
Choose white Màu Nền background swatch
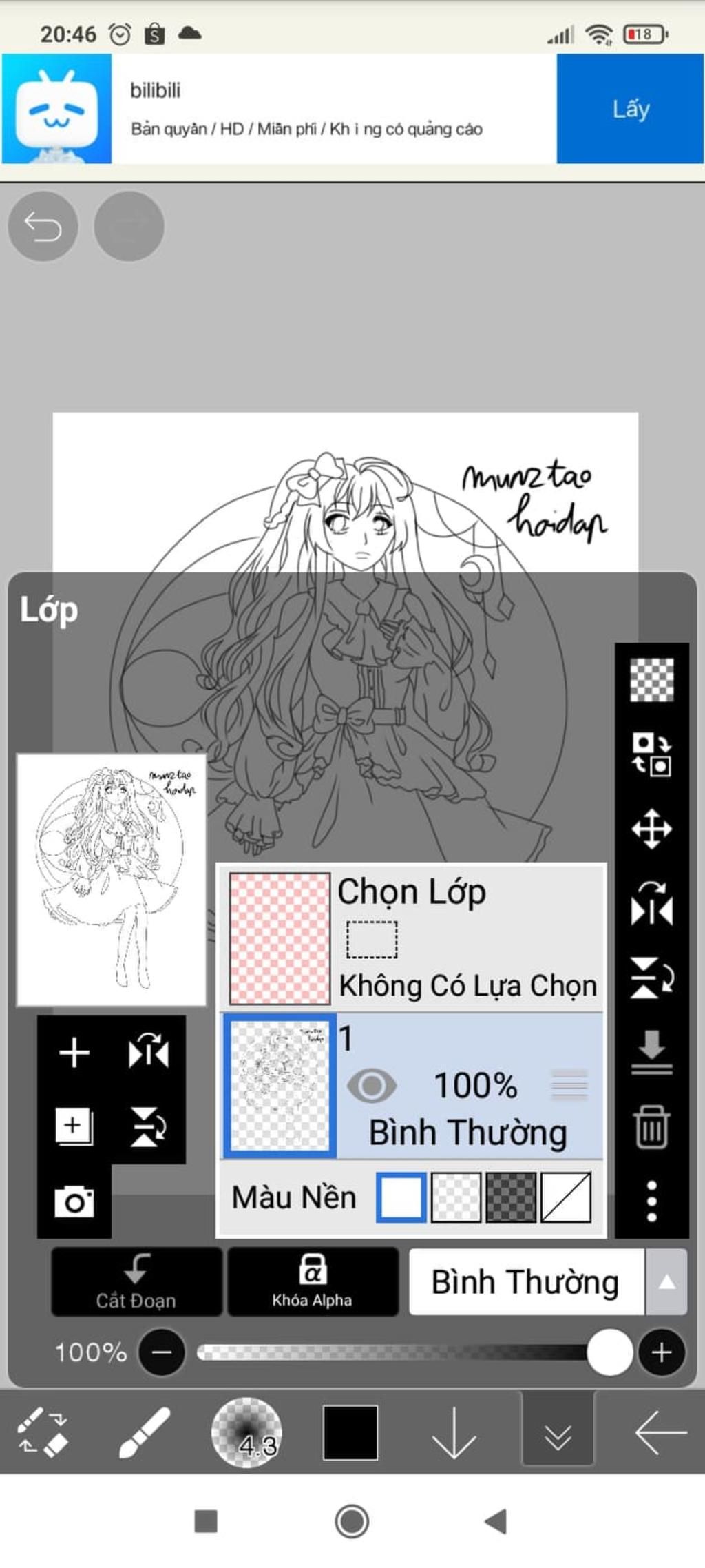click(x=401, y=1197)
